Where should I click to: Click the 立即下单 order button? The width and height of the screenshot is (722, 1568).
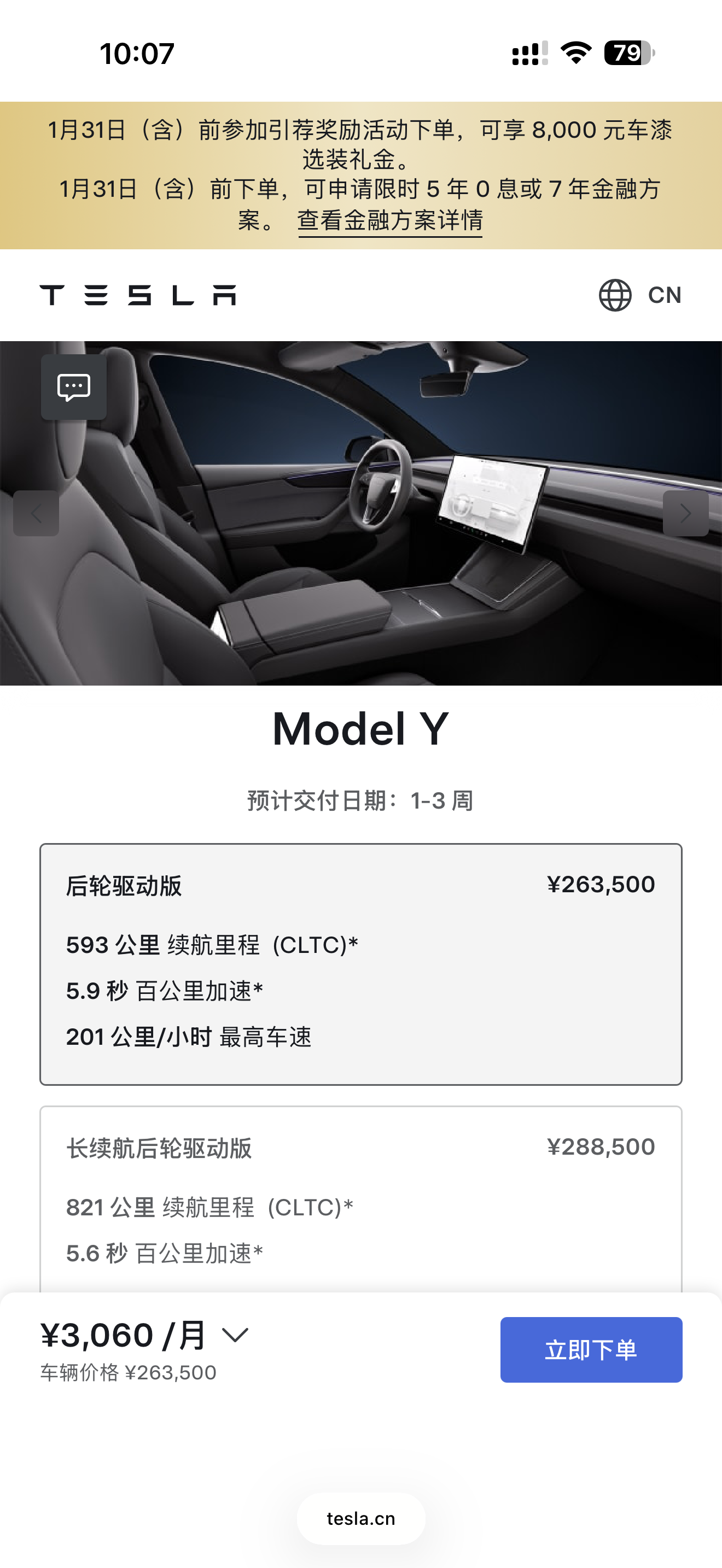pos(590,1349)
